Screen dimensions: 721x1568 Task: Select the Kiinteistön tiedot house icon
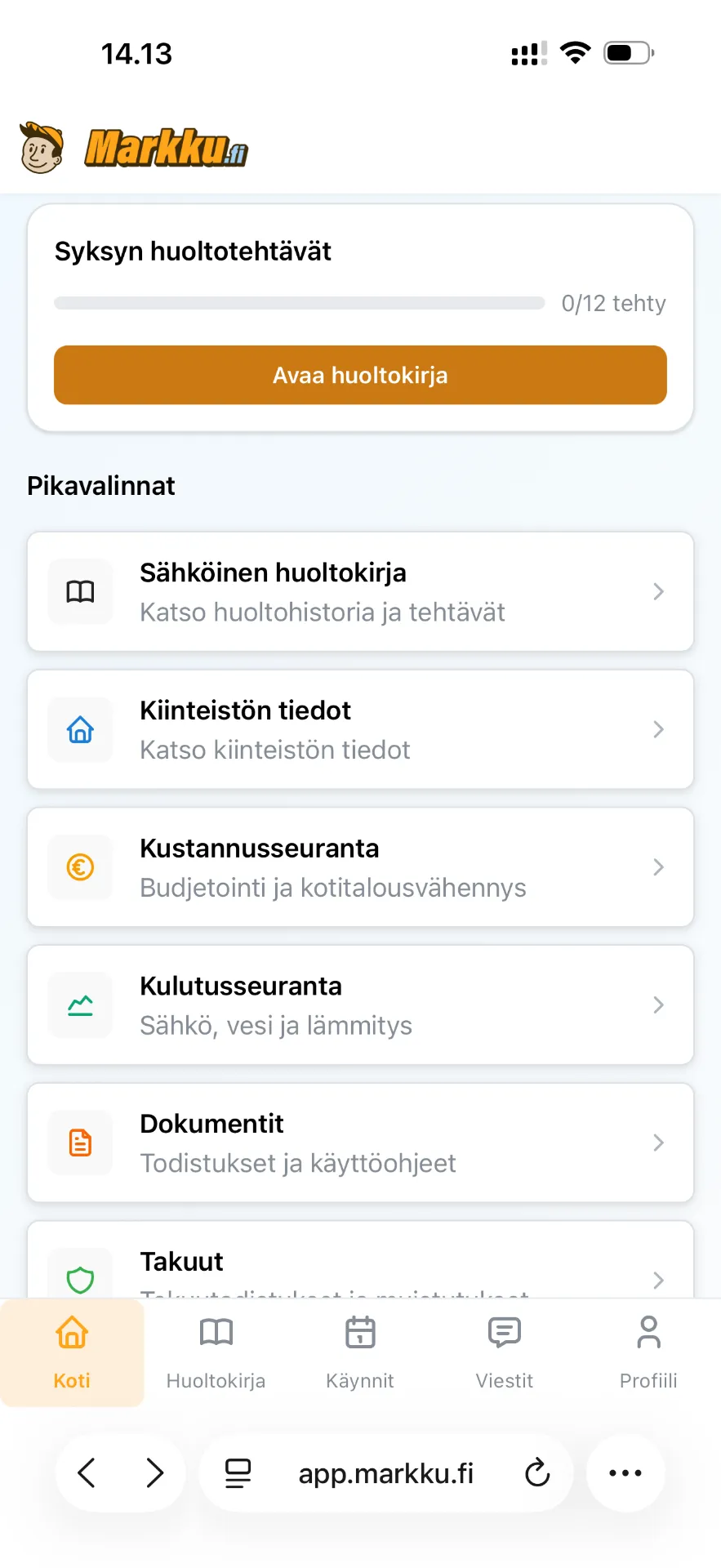pyautogui.click(x=81, y=729)
